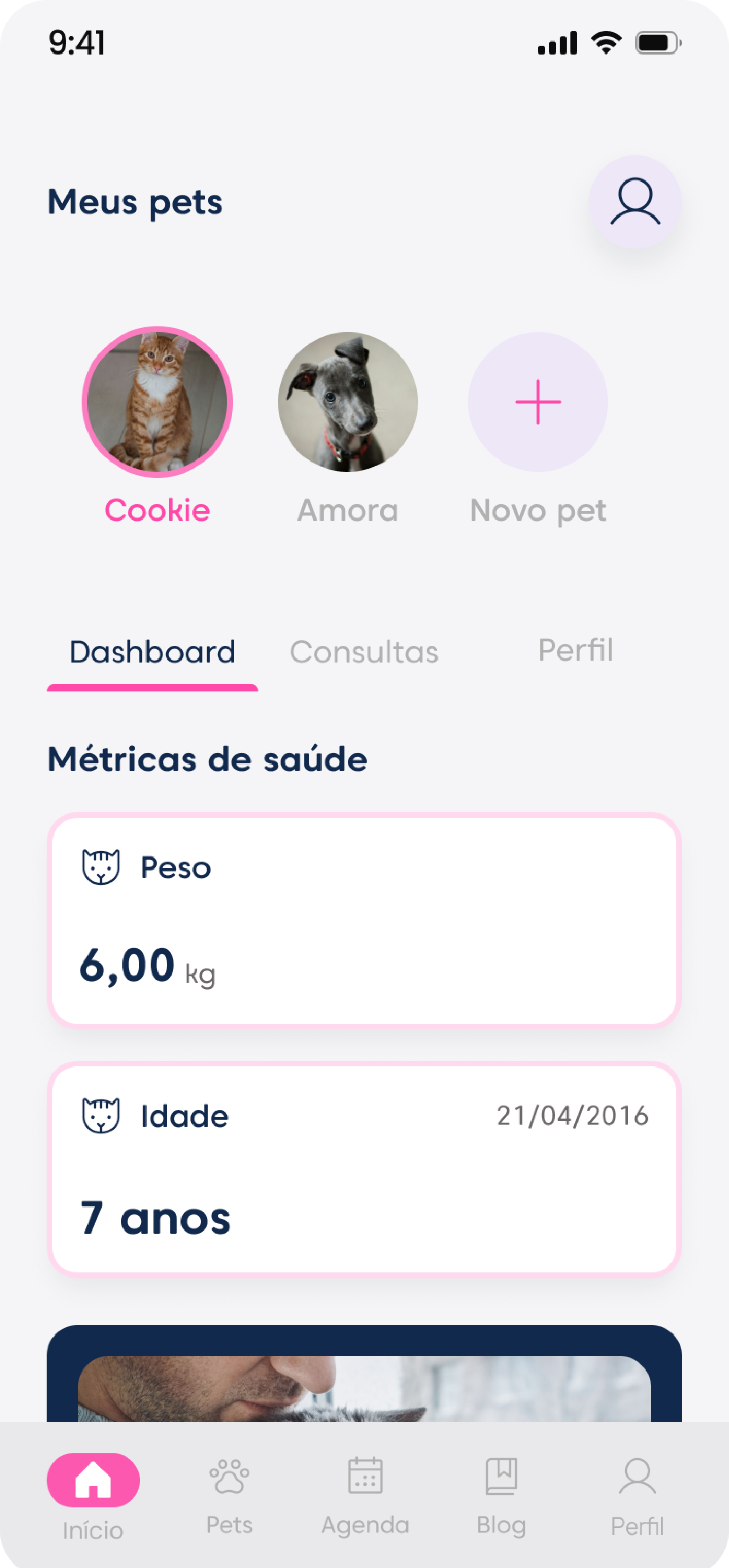Switch to the Consultas tab

(364, 651)
